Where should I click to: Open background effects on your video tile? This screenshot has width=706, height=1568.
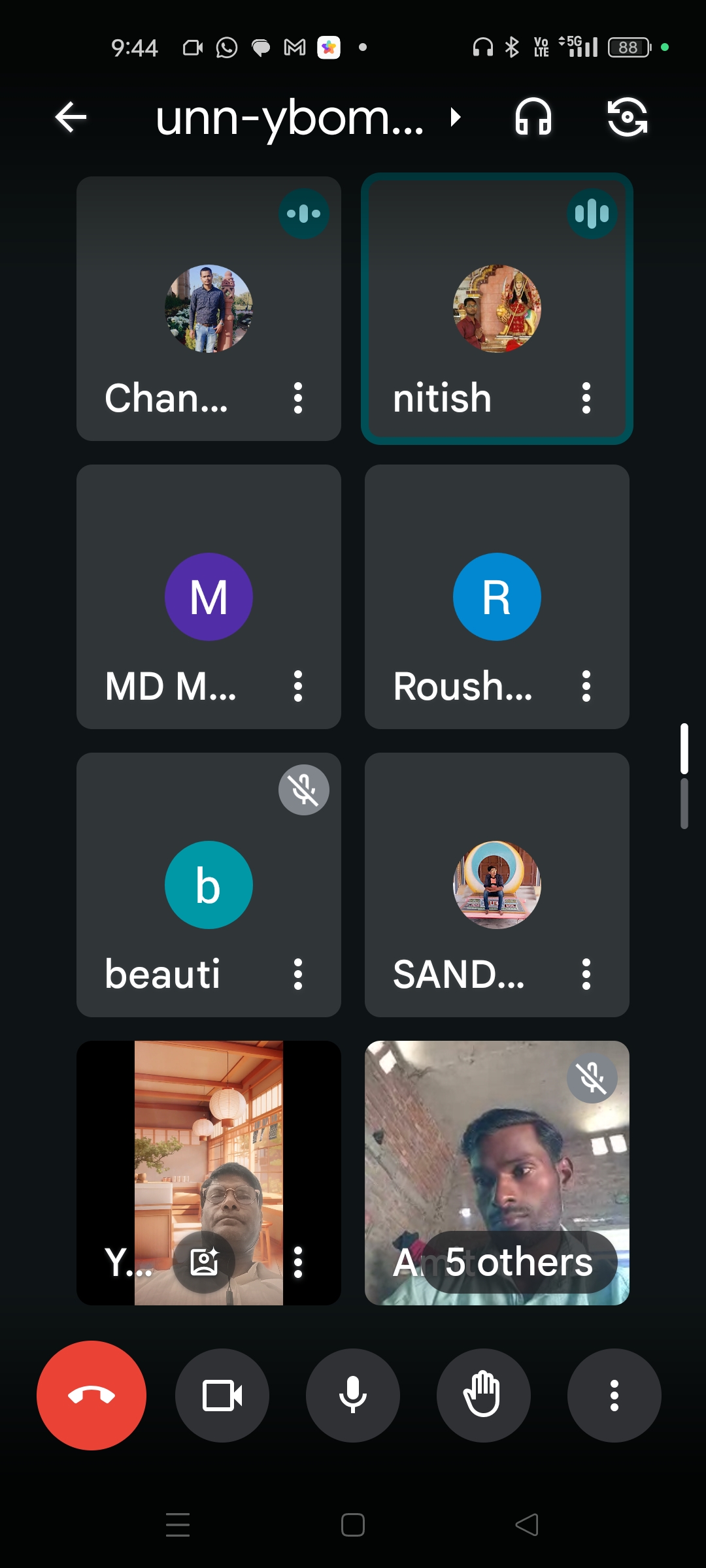pyautogui.click(x=204, y=1262)
